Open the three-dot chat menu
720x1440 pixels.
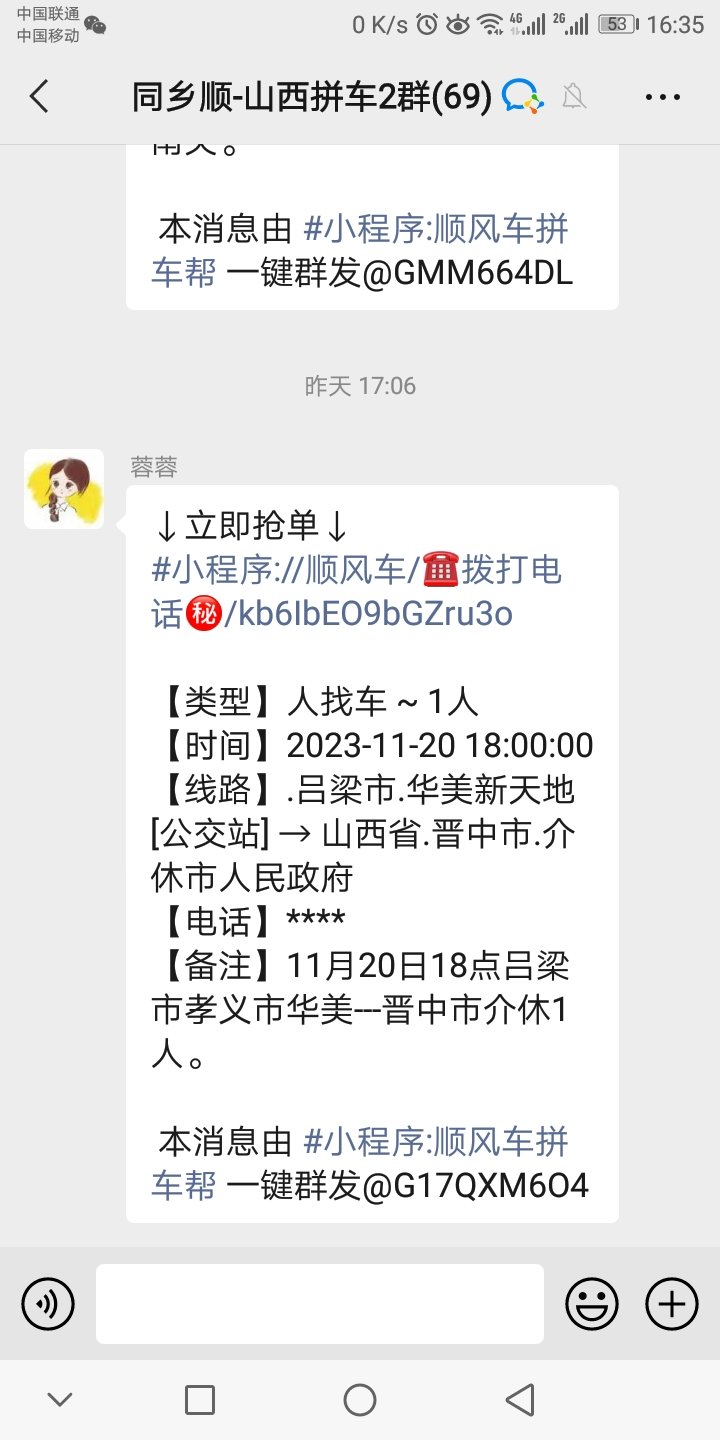[x=662, y=97]
